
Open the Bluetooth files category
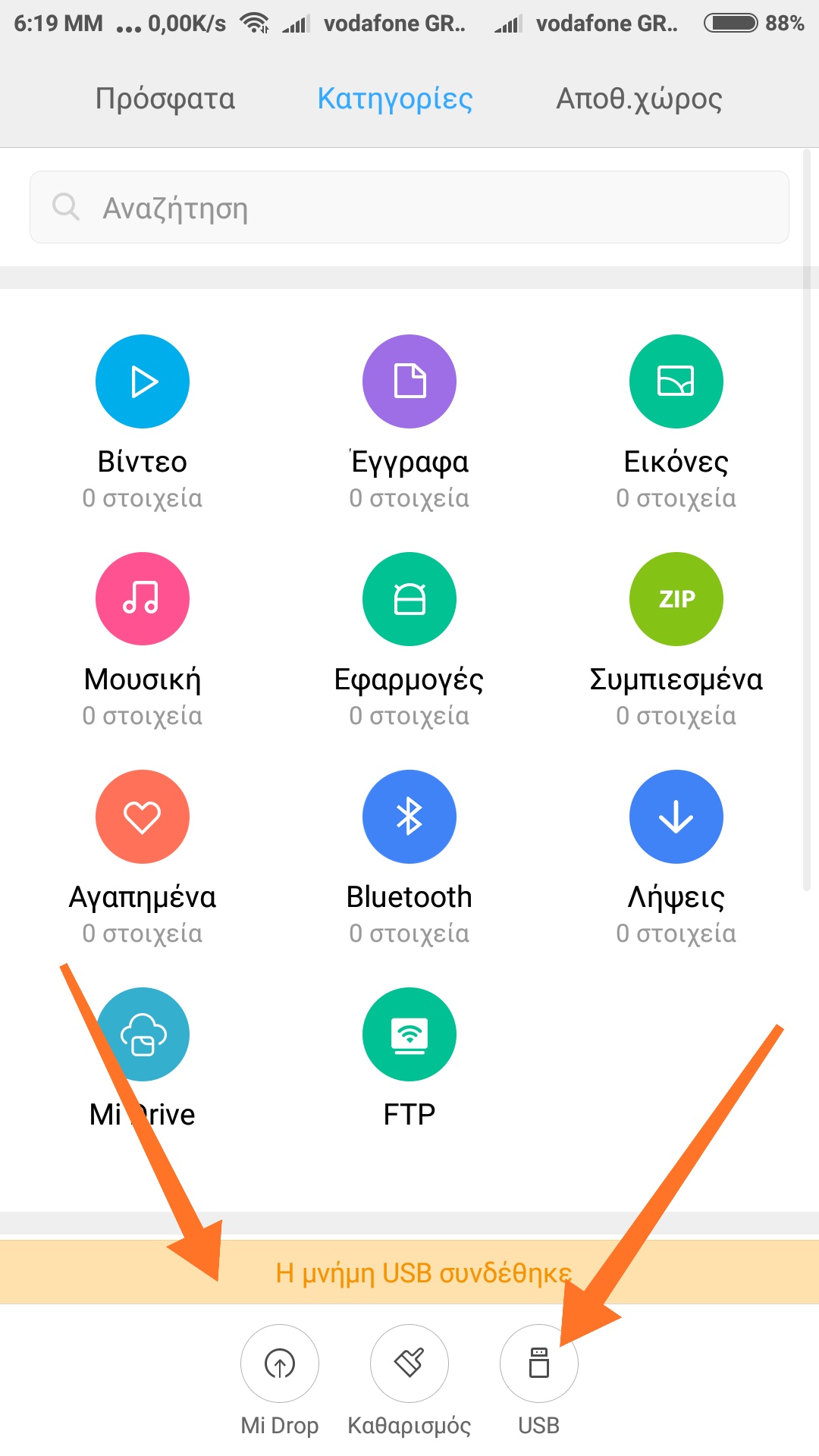click(x=409, y=817)
